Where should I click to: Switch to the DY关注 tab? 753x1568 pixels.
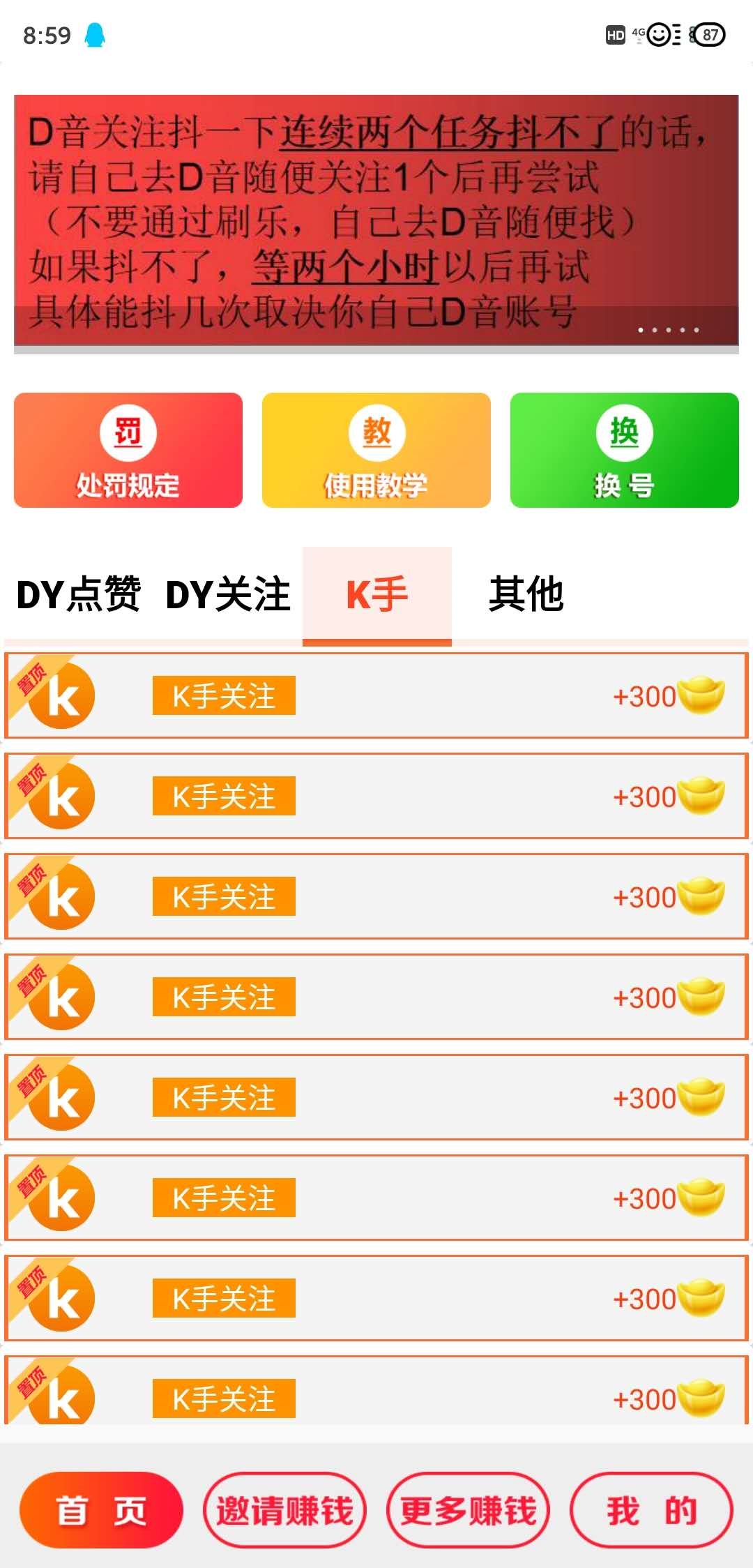[x=228, y=595]
